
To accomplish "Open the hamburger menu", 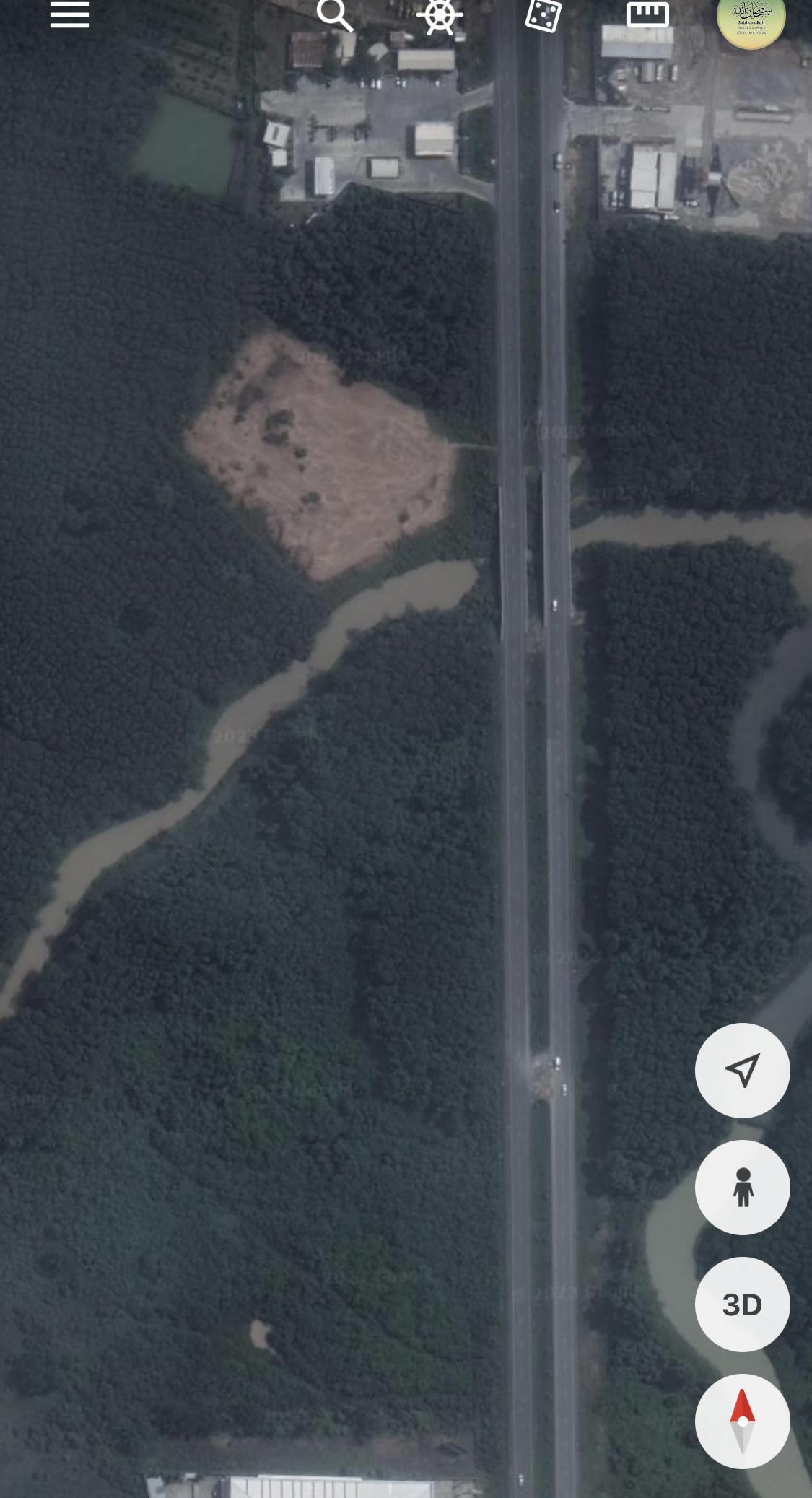I will (x=69, y=14).
